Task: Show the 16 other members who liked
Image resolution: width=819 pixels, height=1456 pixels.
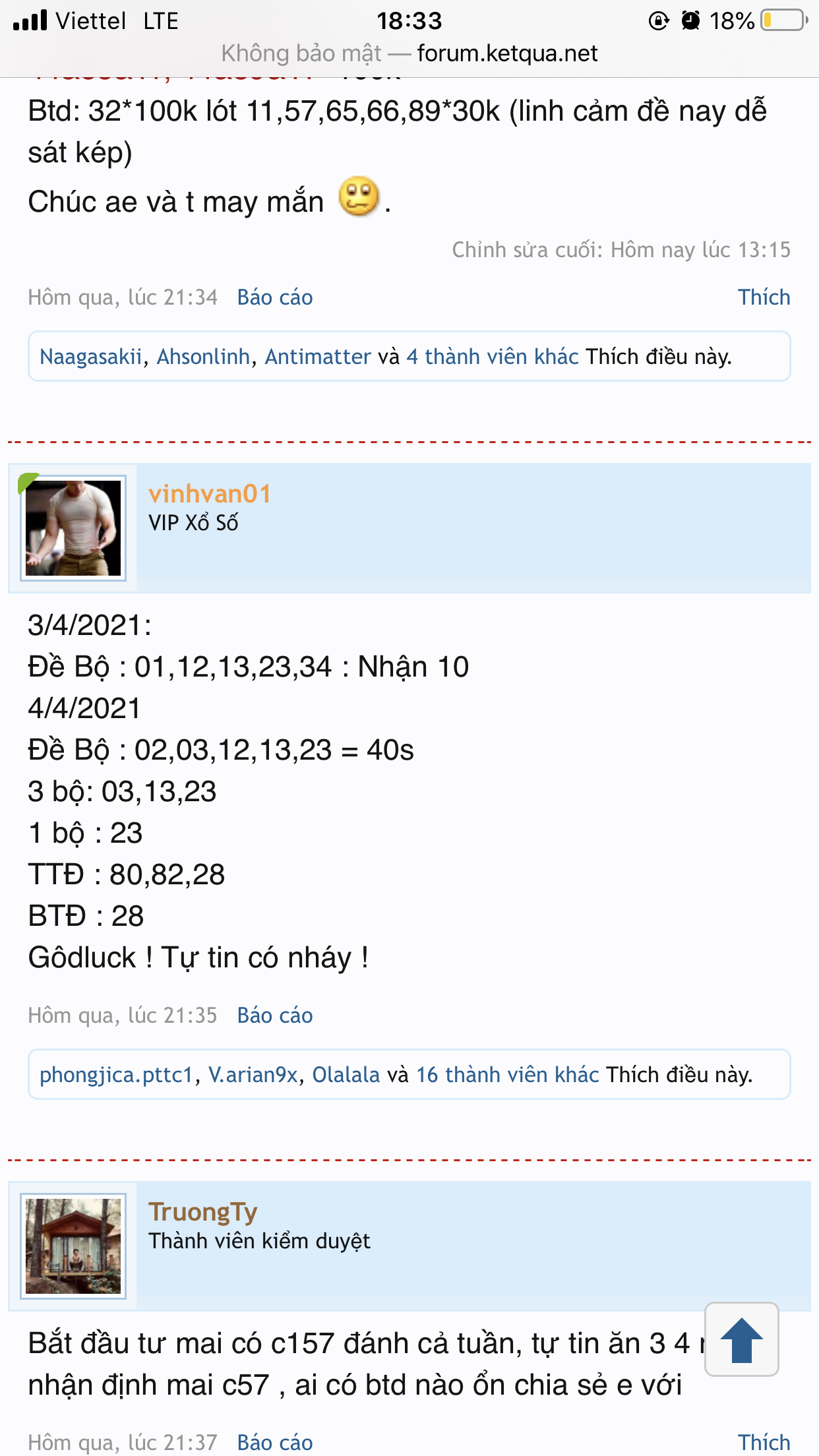Action: point(508,1075)
